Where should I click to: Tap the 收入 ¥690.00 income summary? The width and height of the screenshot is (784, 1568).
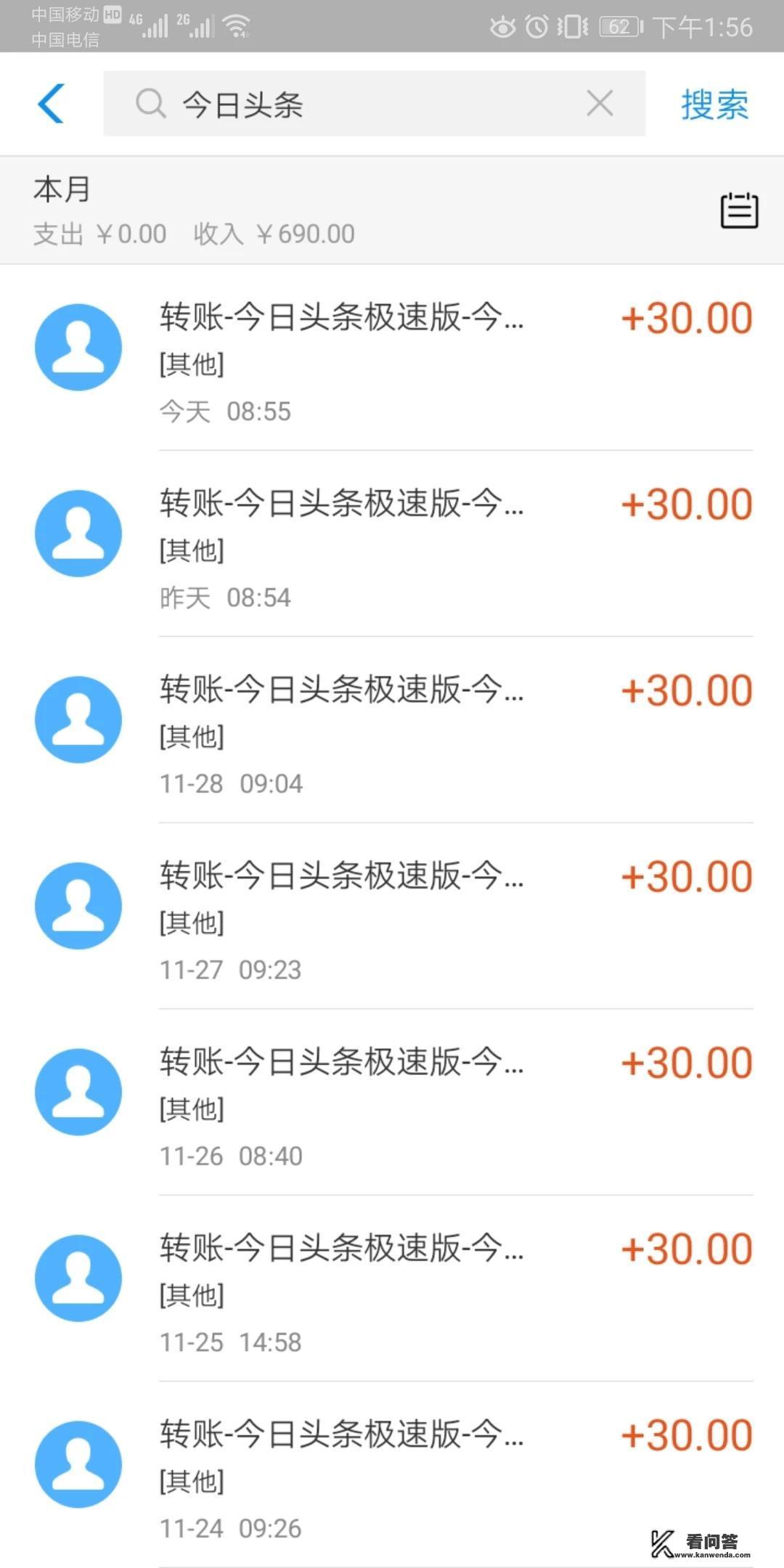274,233
